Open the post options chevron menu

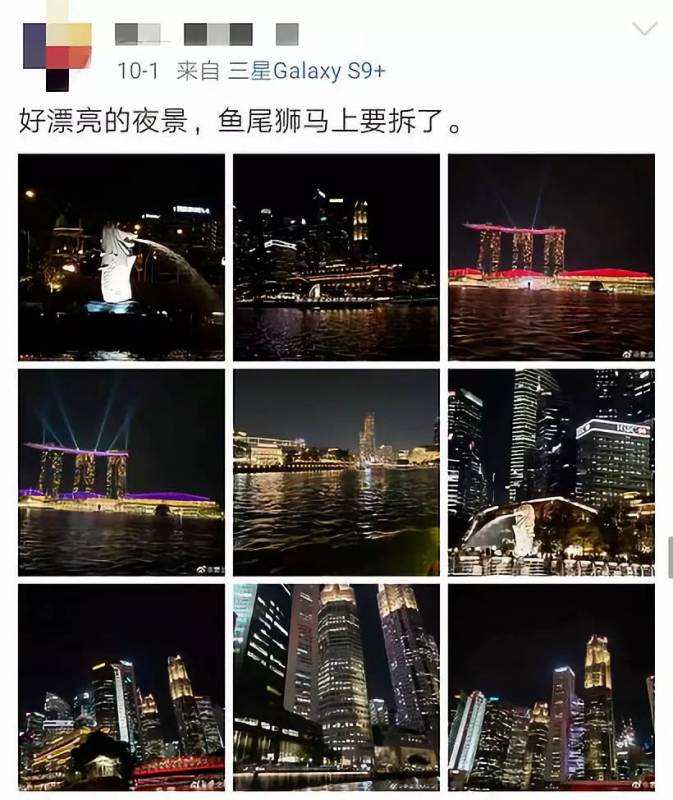pyautogui.click(x=645, y=28)
